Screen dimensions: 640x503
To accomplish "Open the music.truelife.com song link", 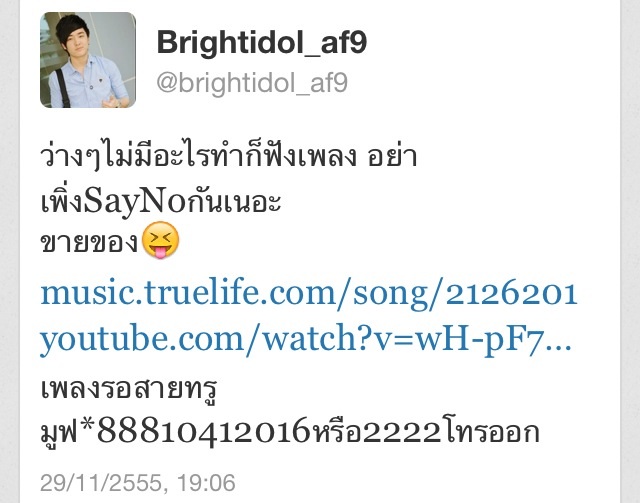I will (309, 294).
